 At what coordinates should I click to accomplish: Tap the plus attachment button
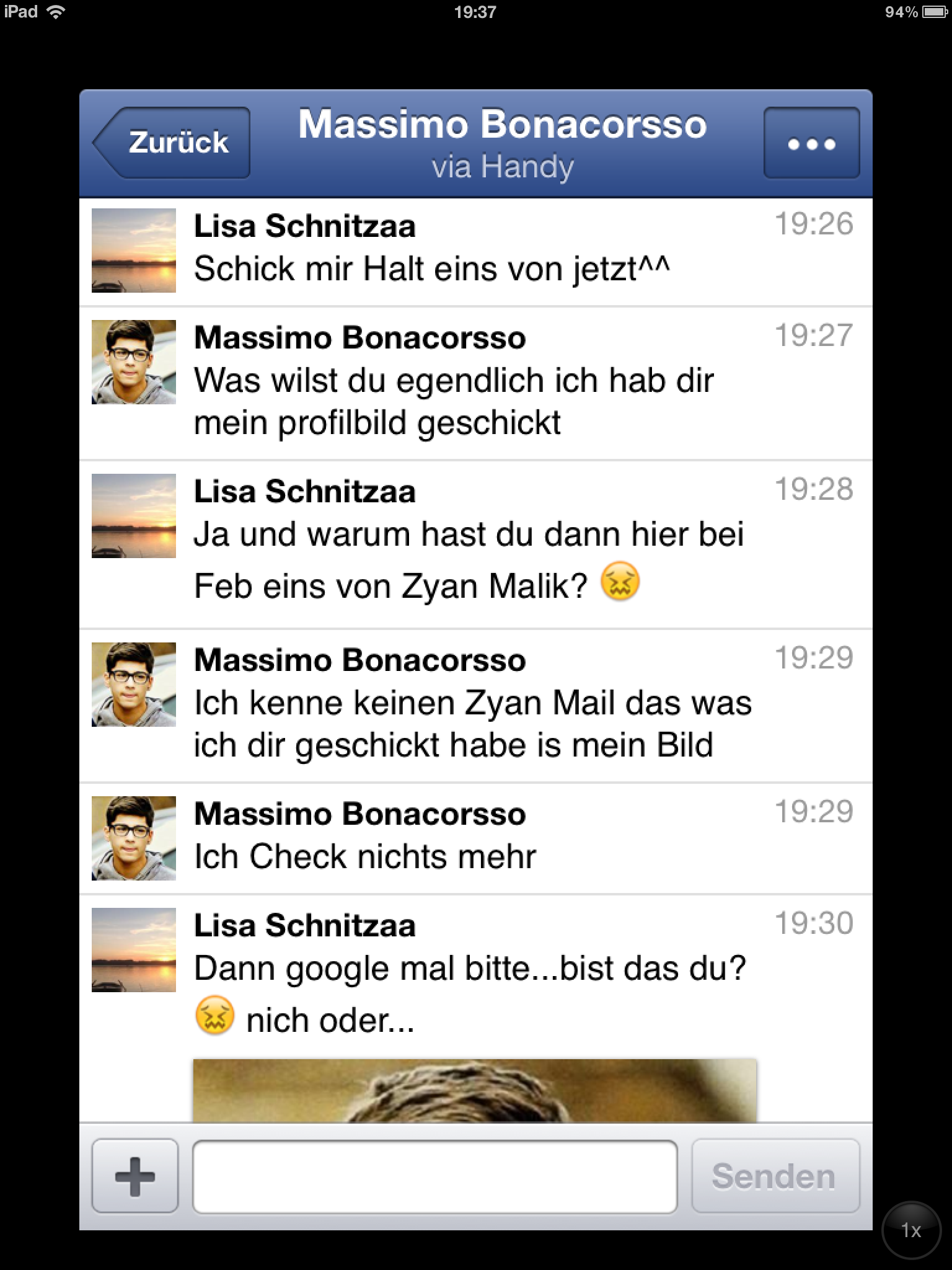pyautogui.click(x=134, y=1176)
